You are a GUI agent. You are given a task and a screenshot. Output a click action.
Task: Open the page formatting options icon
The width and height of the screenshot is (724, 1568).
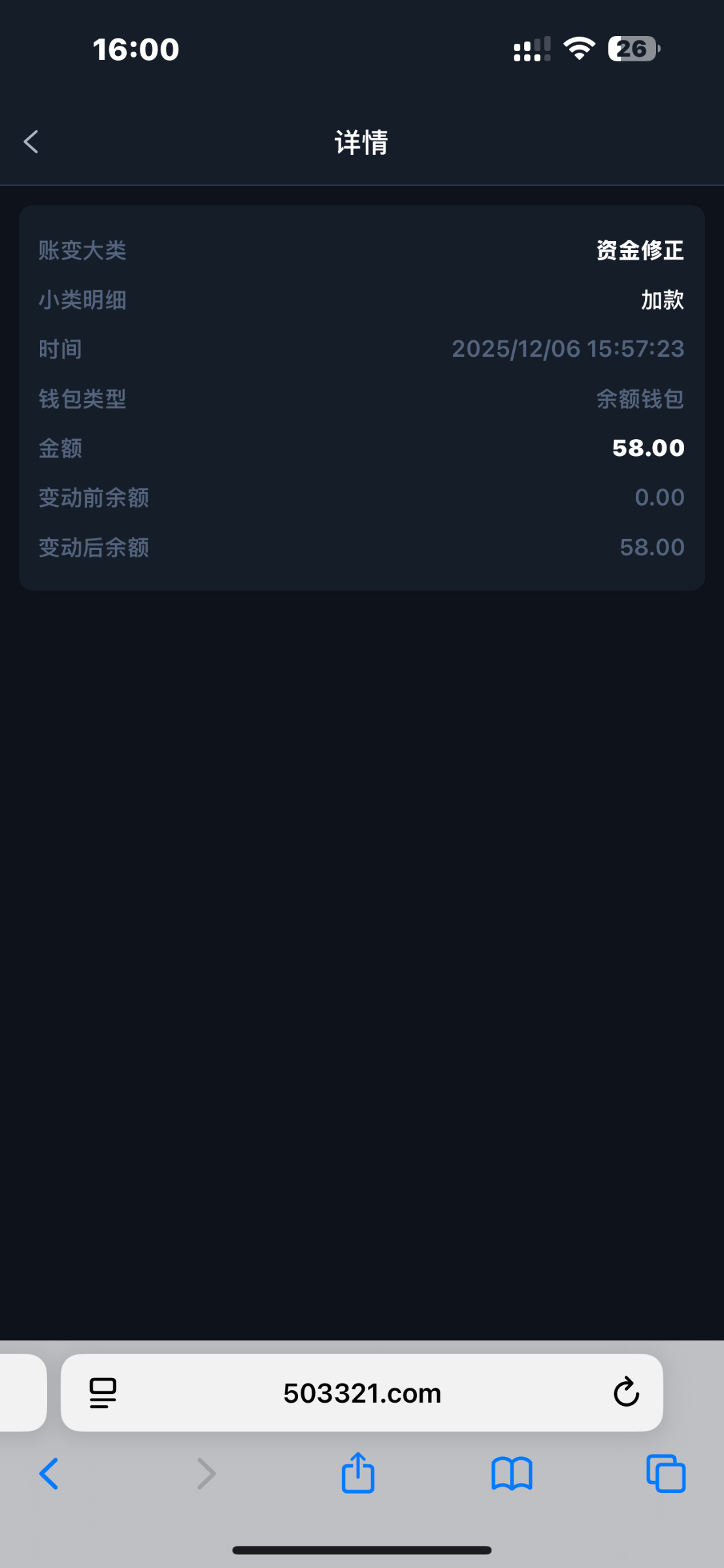(102, 1392)
